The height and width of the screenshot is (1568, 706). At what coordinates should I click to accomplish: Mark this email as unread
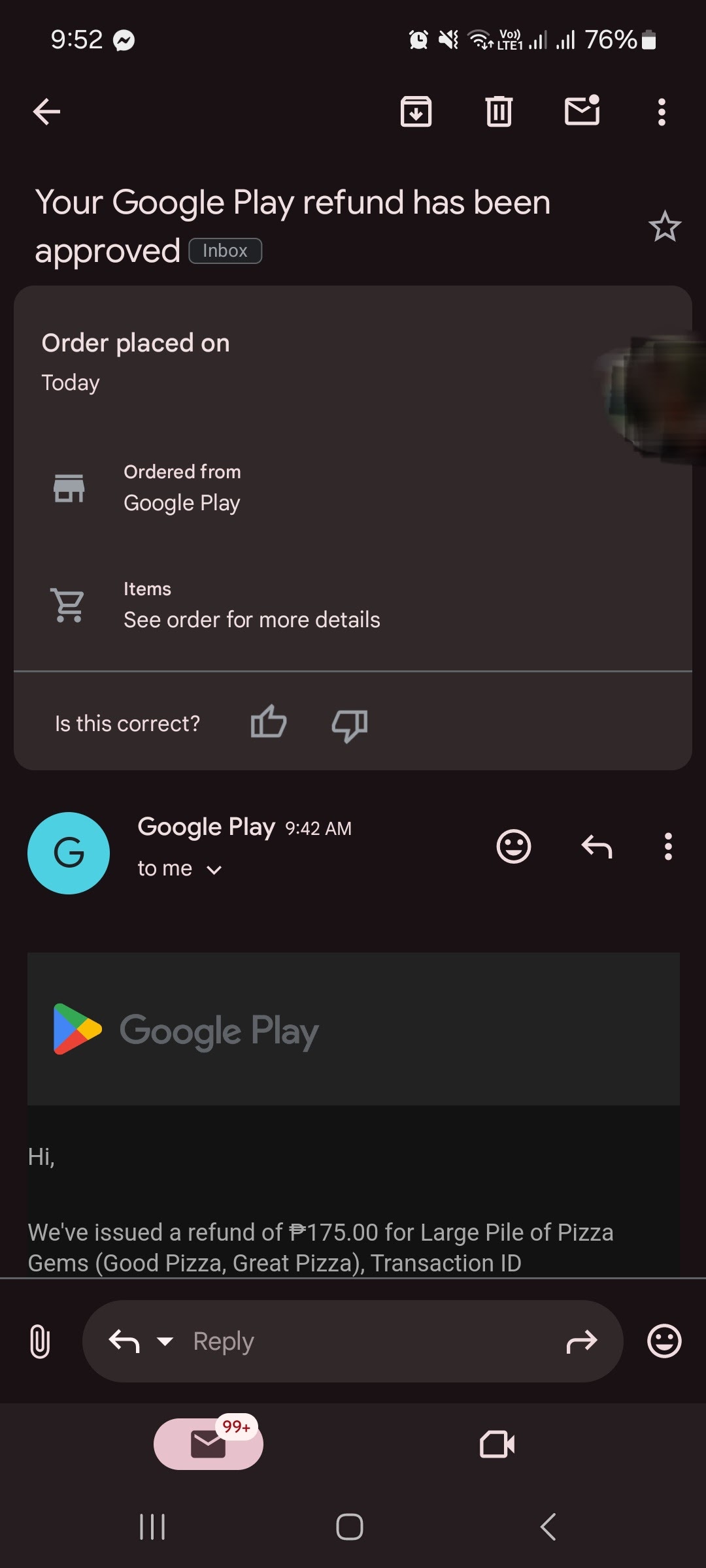click(582, 110)
